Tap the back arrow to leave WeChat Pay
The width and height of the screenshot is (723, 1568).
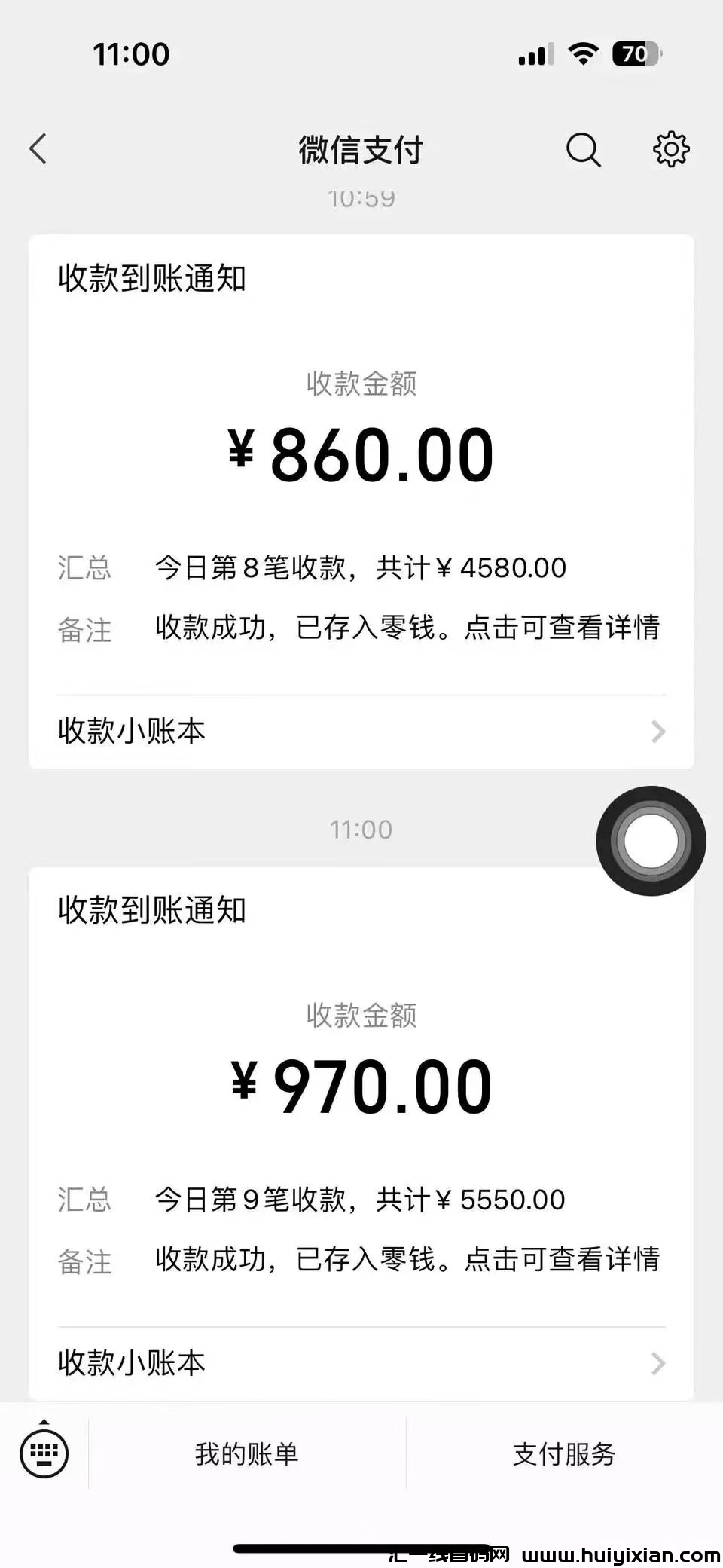39,148
